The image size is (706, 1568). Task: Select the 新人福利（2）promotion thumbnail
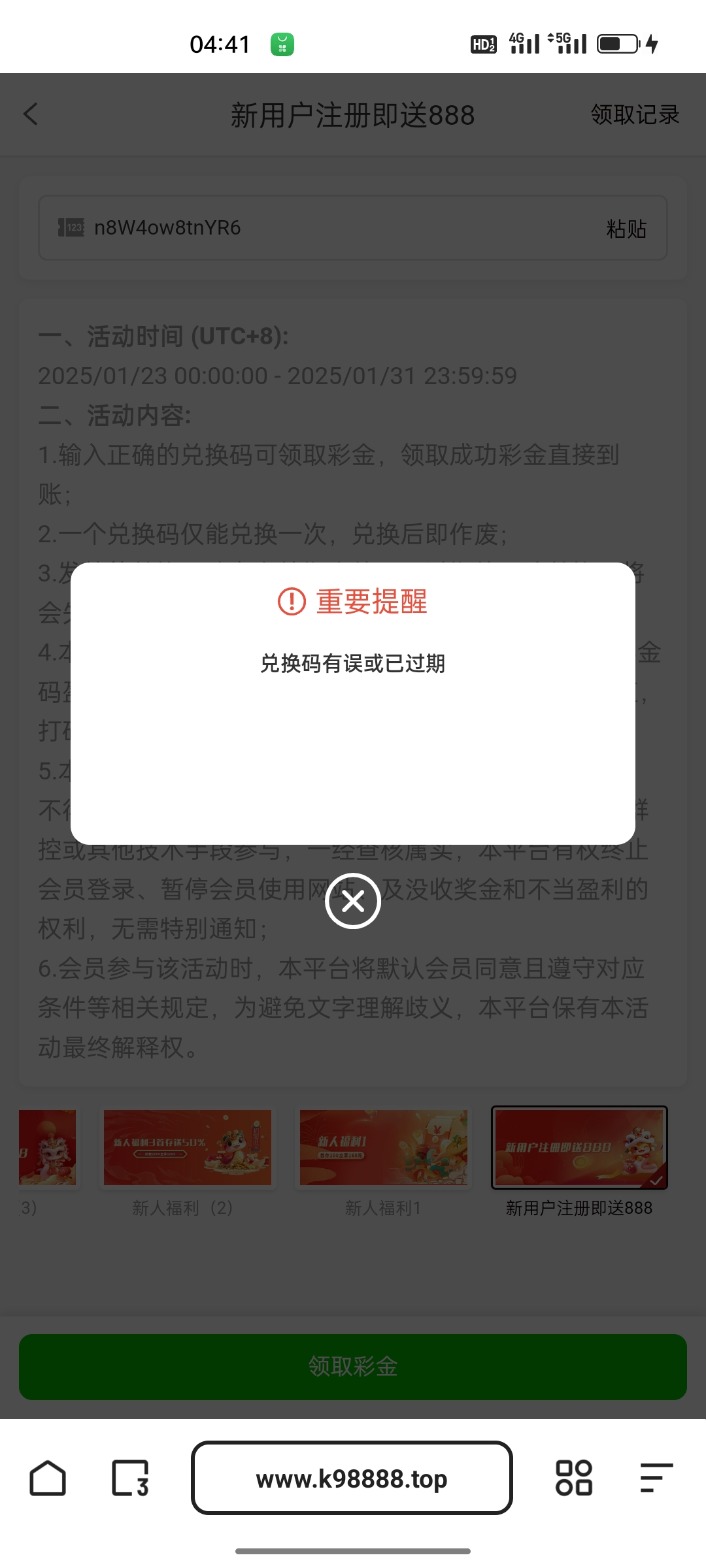tap(187, 1147)
